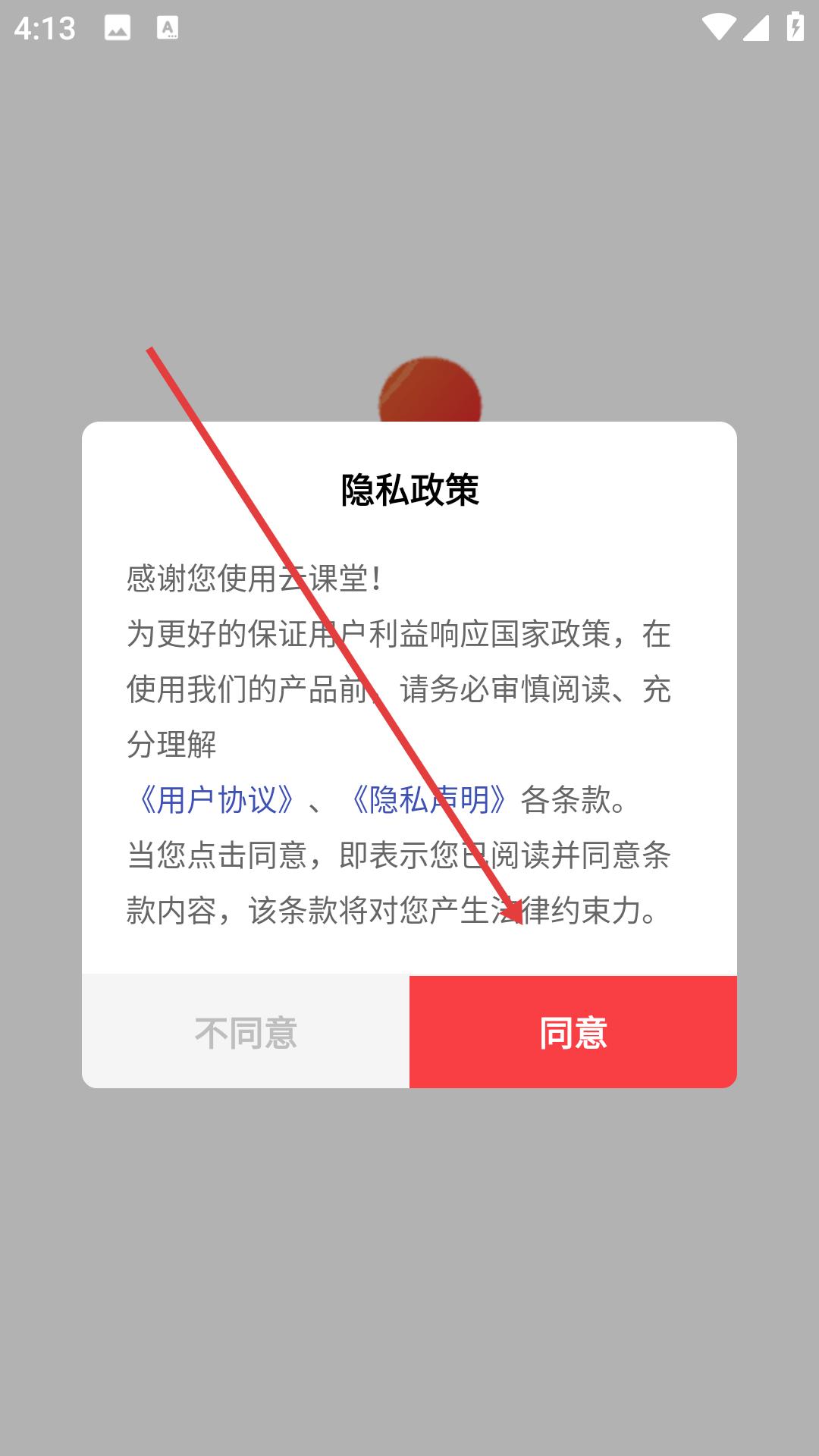Image resolution: width=819 pixels, height=1456 pixels.
Task: Decline with the 不同意 button
Action: click(x=246, y=1031)
